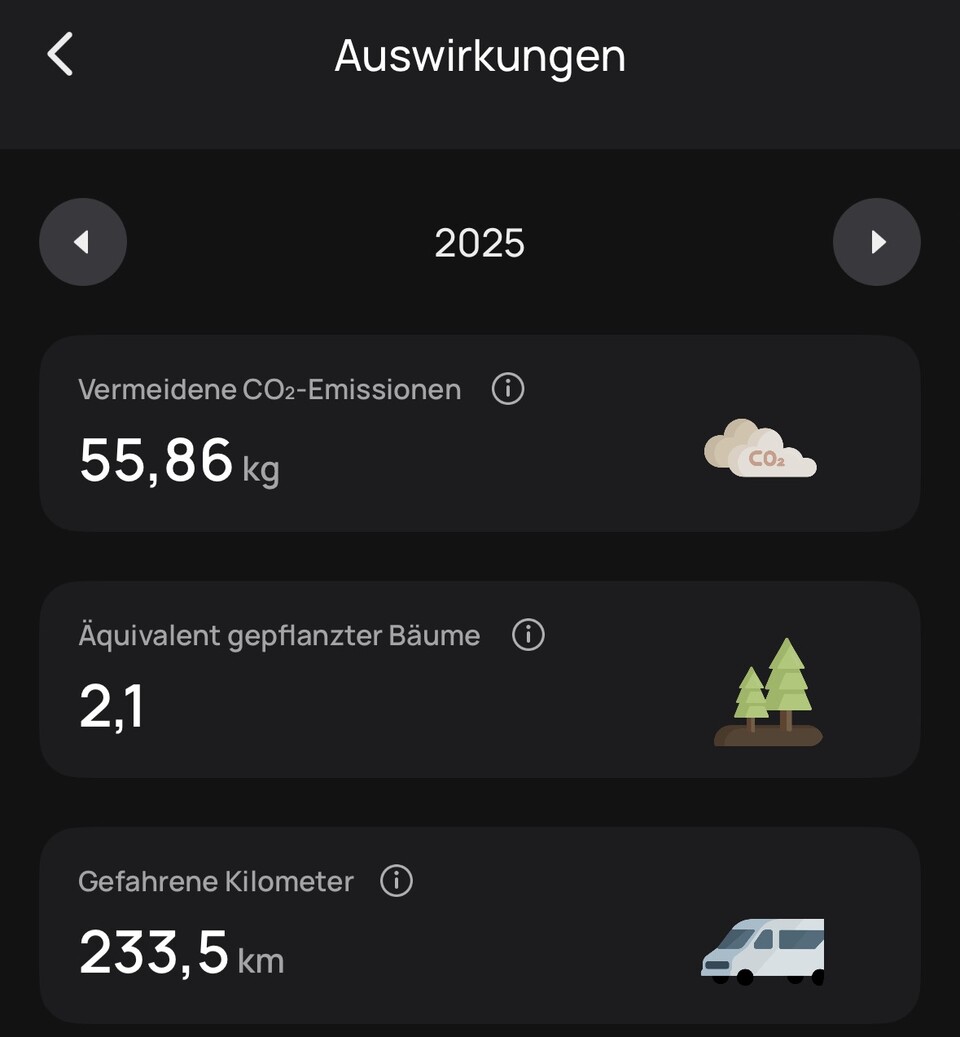
Task: Tap the 2025 year label
Action: [x=480, y=242]
